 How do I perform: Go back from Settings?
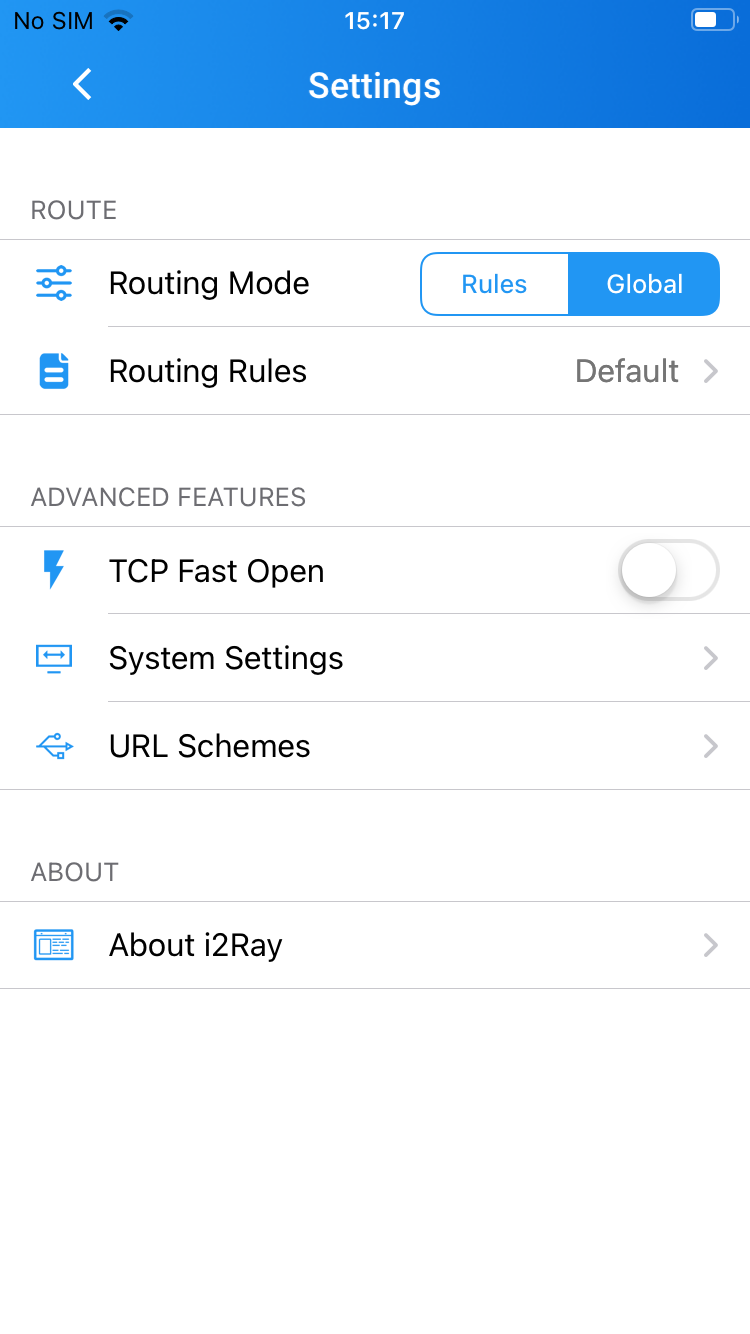[x=82, y=85]
